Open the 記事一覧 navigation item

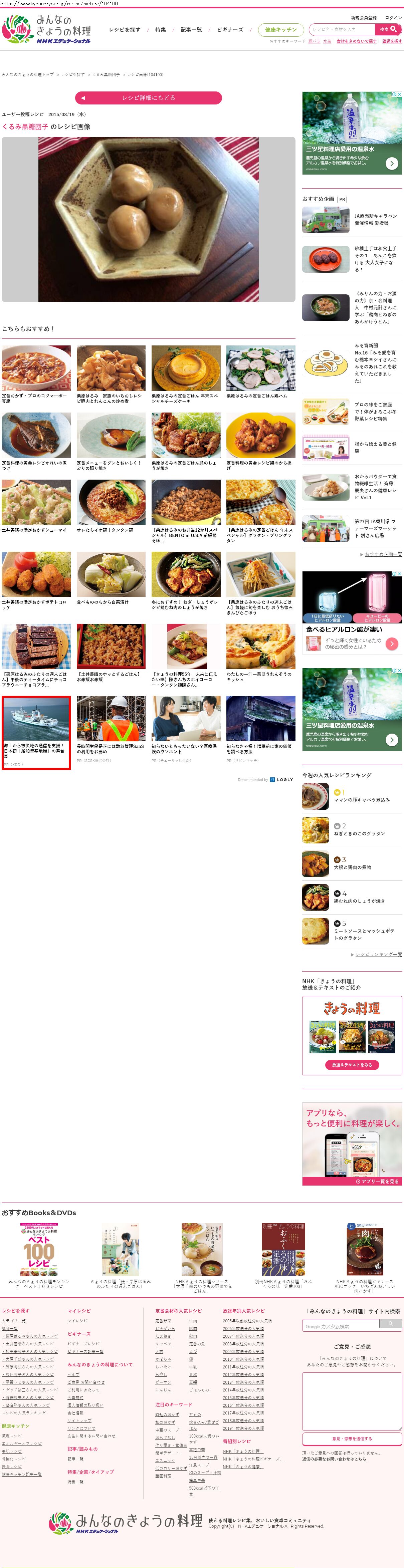191,30
